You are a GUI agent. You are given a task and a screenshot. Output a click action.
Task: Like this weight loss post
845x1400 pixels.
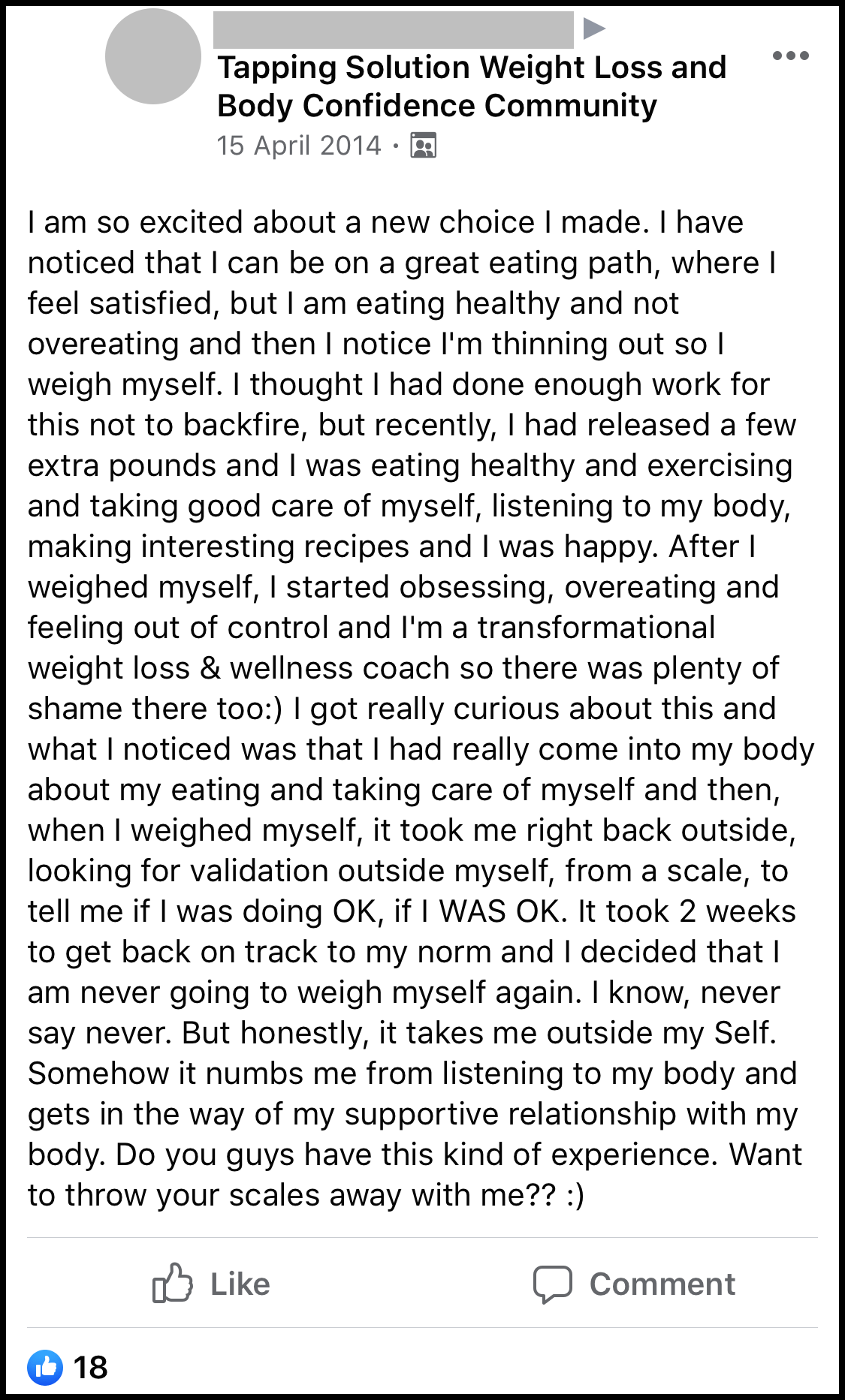click(x=211, y=1284)
